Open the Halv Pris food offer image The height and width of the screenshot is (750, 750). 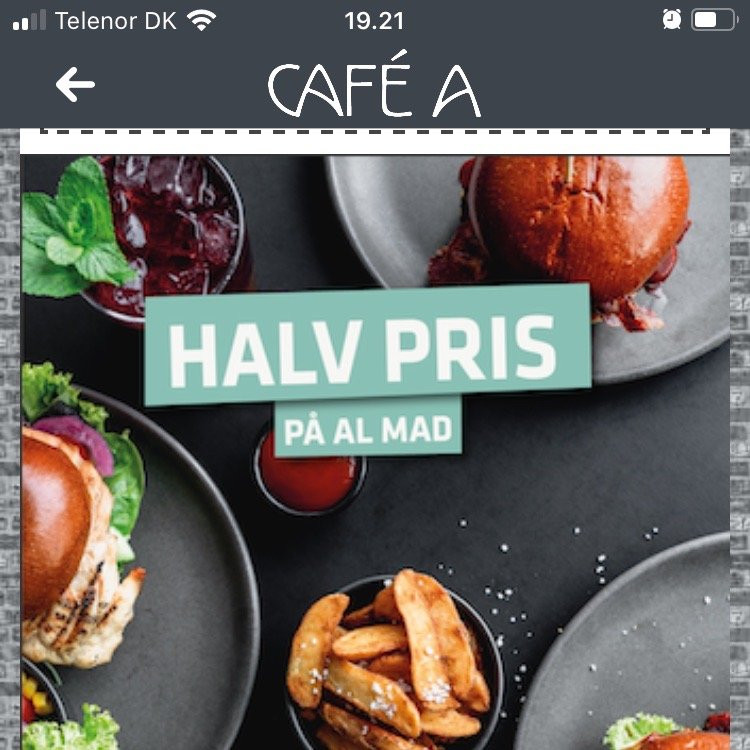(375, 452)
